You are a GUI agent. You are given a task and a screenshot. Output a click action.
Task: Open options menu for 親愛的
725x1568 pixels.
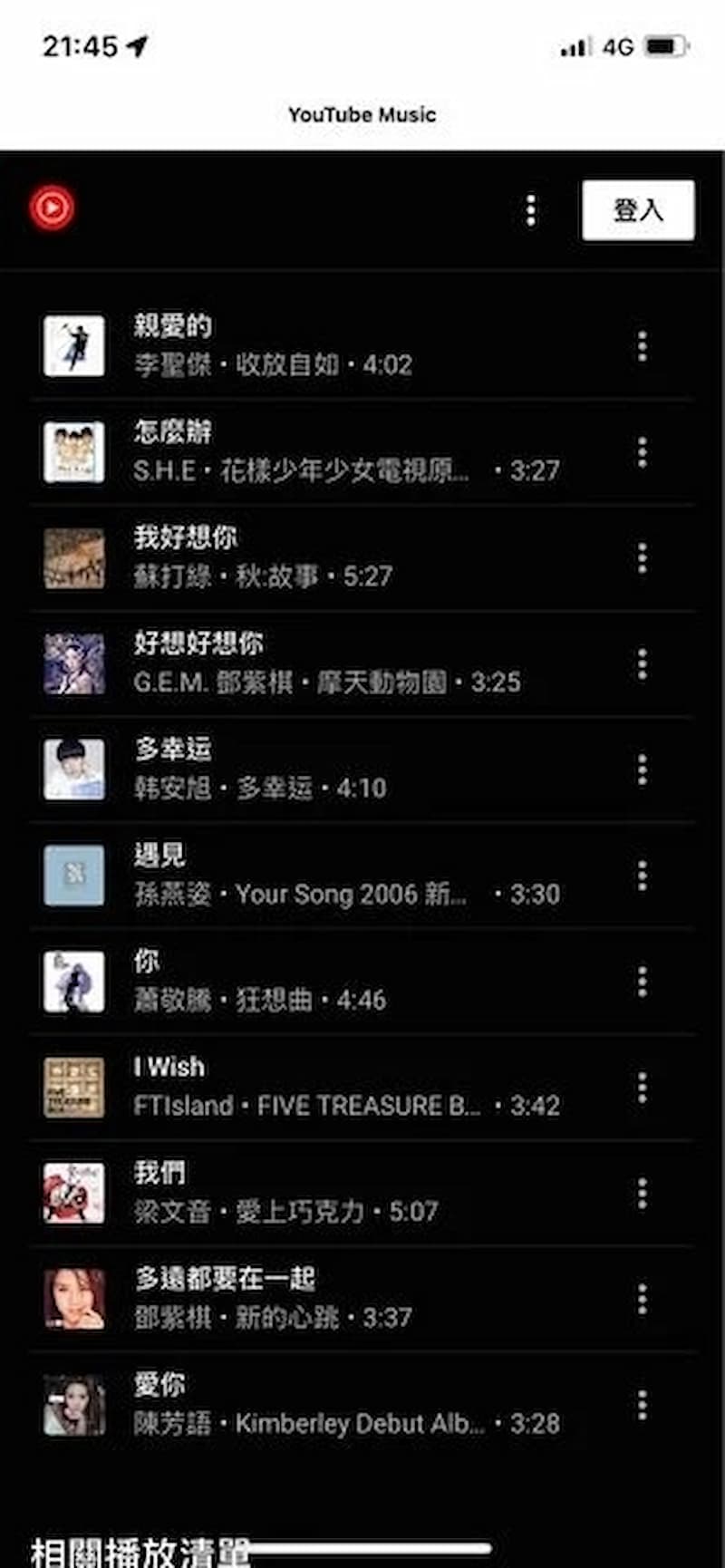(643, 347)
